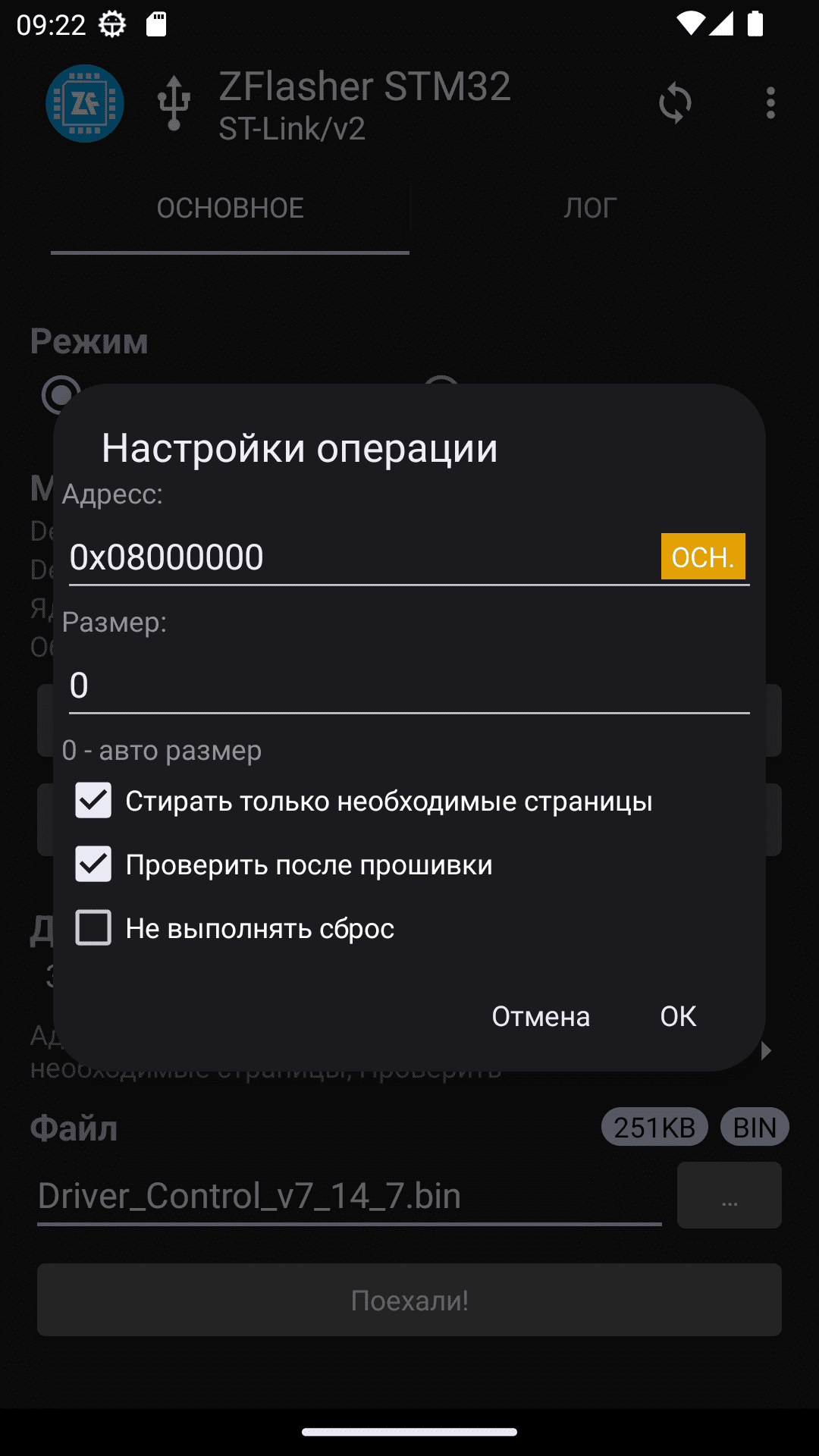The height and width of the screenshot is (1456, 819).
Task: Tap the address field showing 0x08000000
Action: (362, 557)
